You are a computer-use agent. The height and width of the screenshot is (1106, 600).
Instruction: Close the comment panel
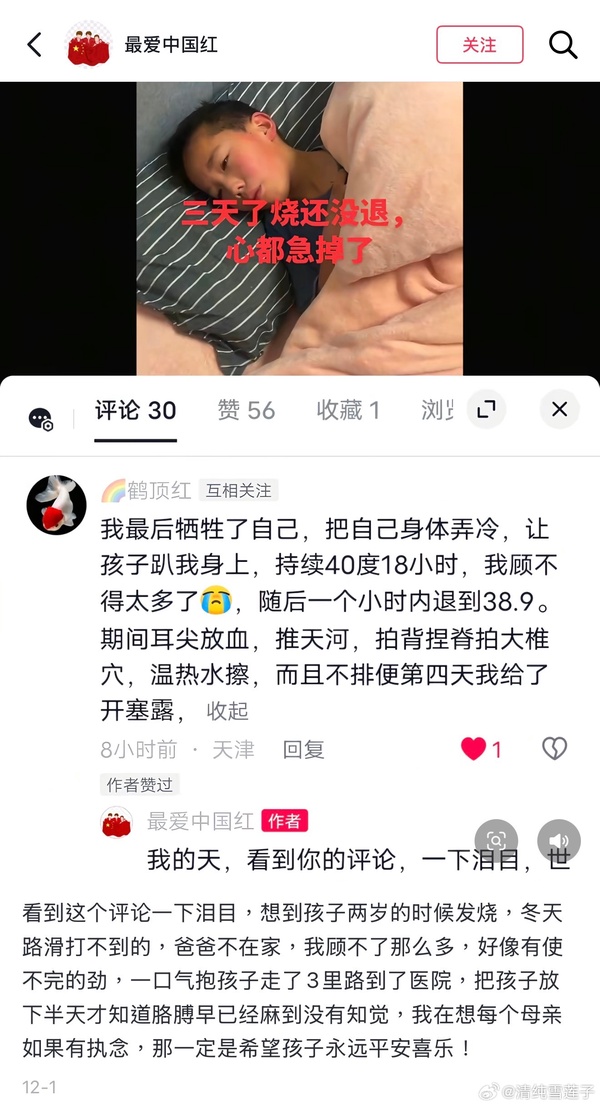559,409
